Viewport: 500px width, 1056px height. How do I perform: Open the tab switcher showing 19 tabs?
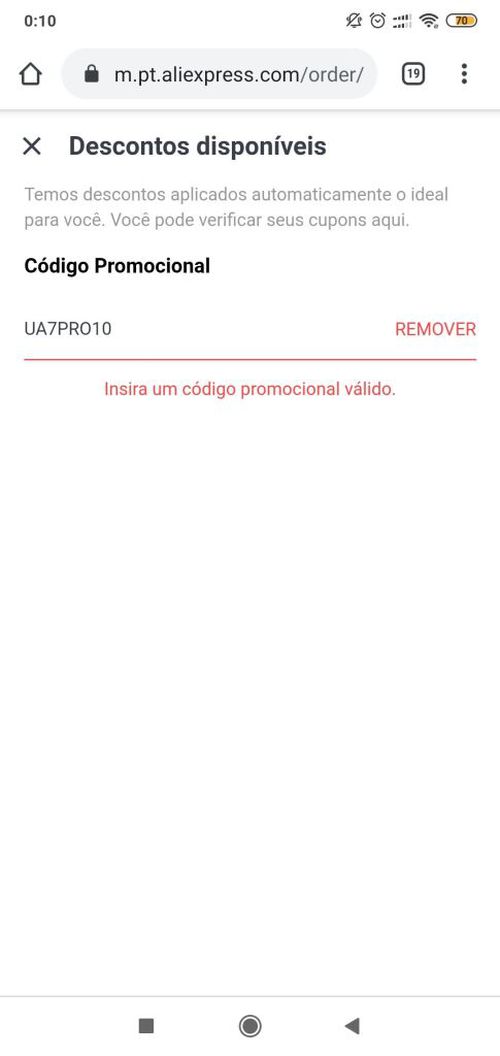click(413, 74)
